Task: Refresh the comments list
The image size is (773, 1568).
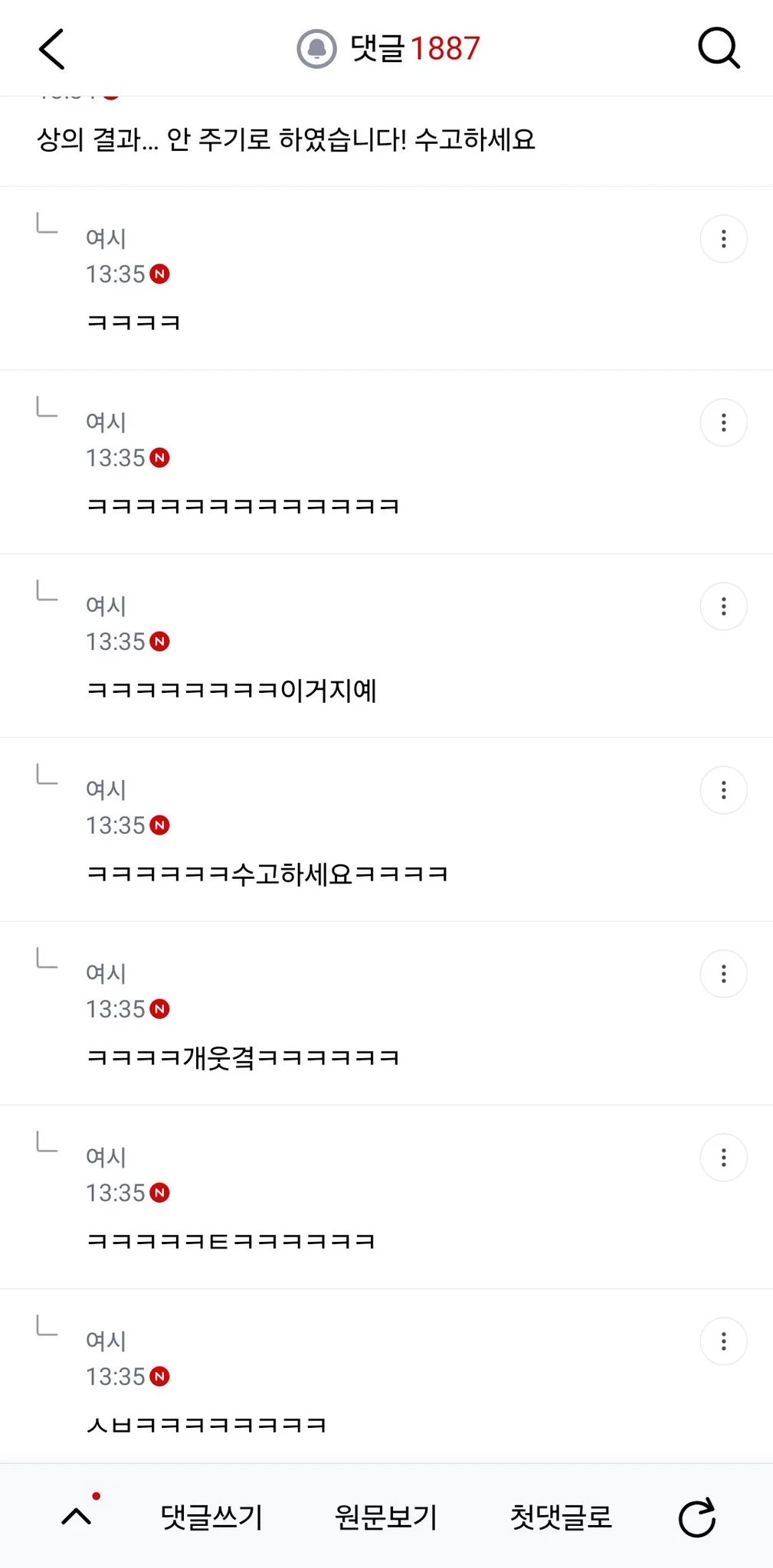Action: 697,1517
